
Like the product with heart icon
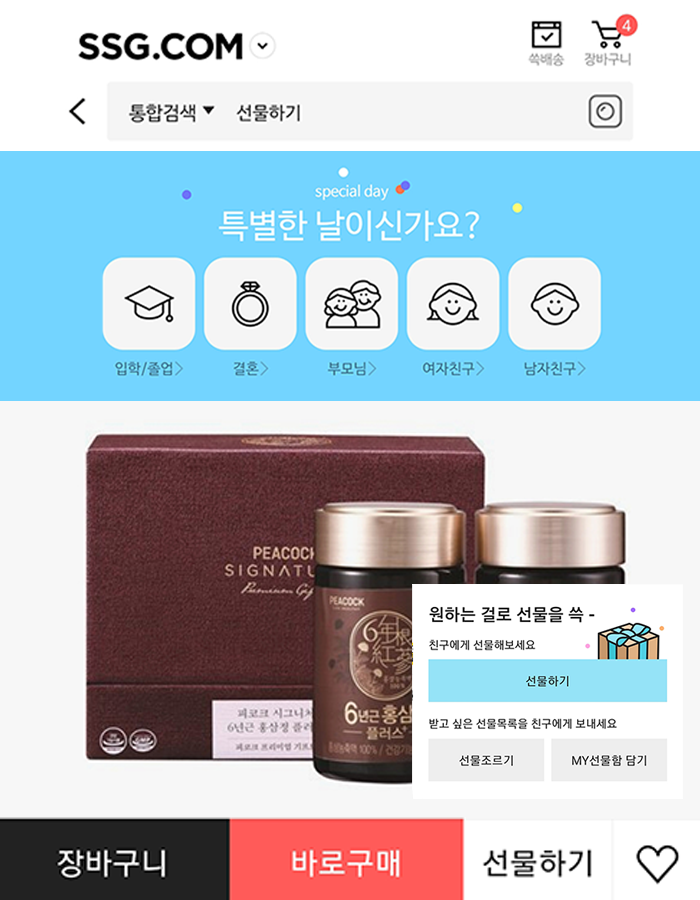(657, 861)
